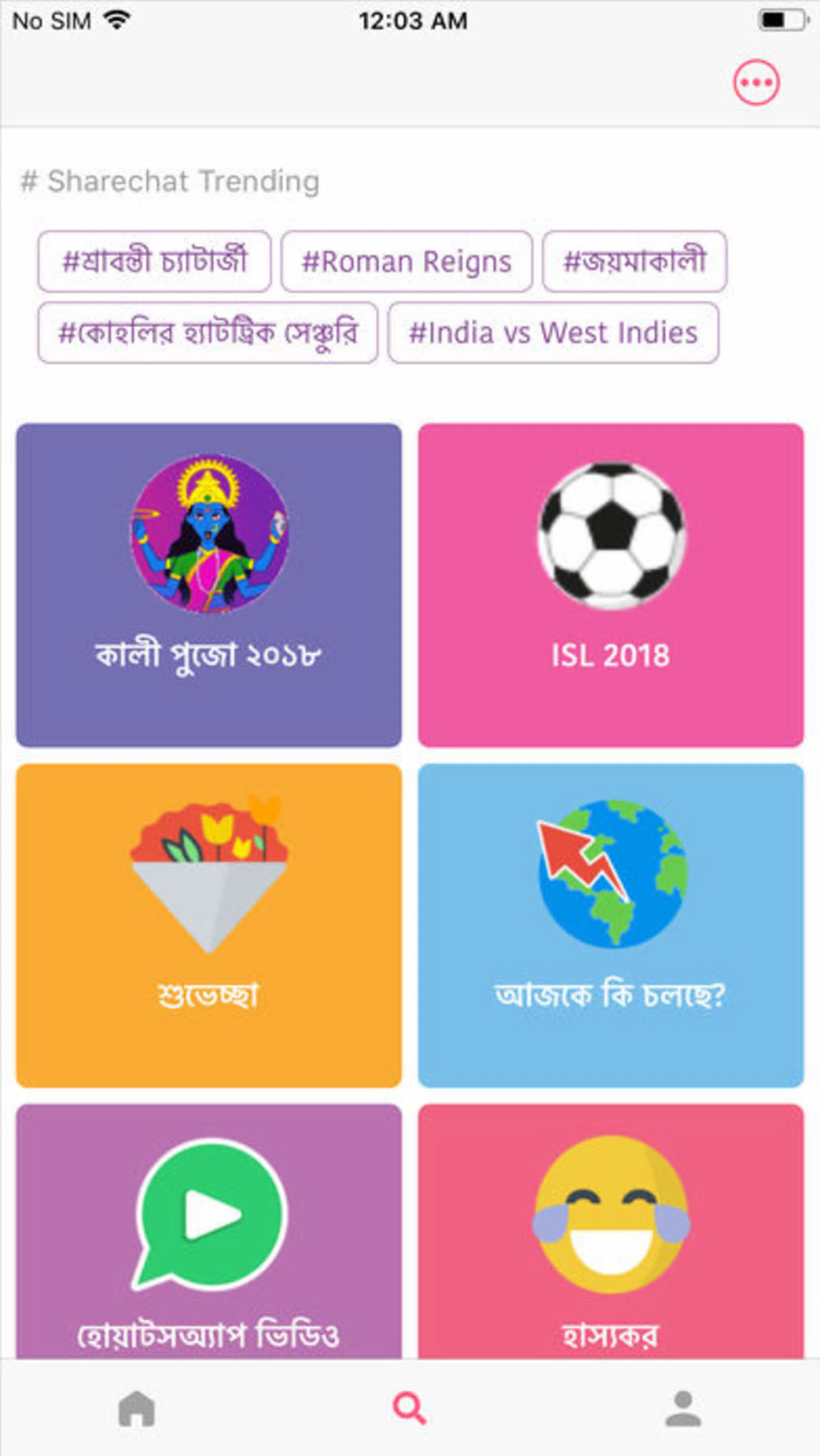
Task: Browse the শুভেচ্ছা greetings category
Action: 209,925
